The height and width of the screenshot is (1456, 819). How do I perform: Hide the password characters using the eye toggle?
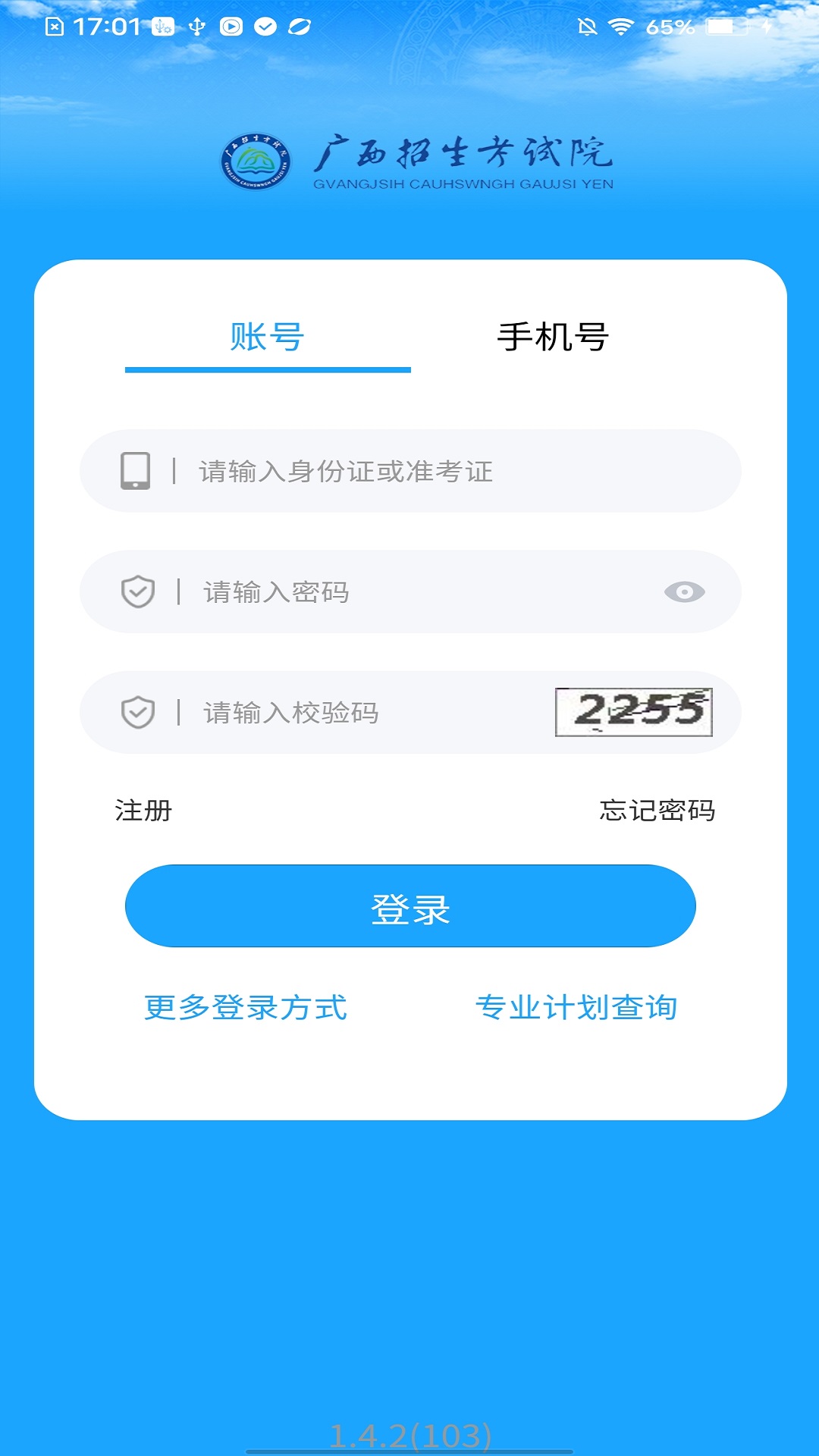(685, 592)
